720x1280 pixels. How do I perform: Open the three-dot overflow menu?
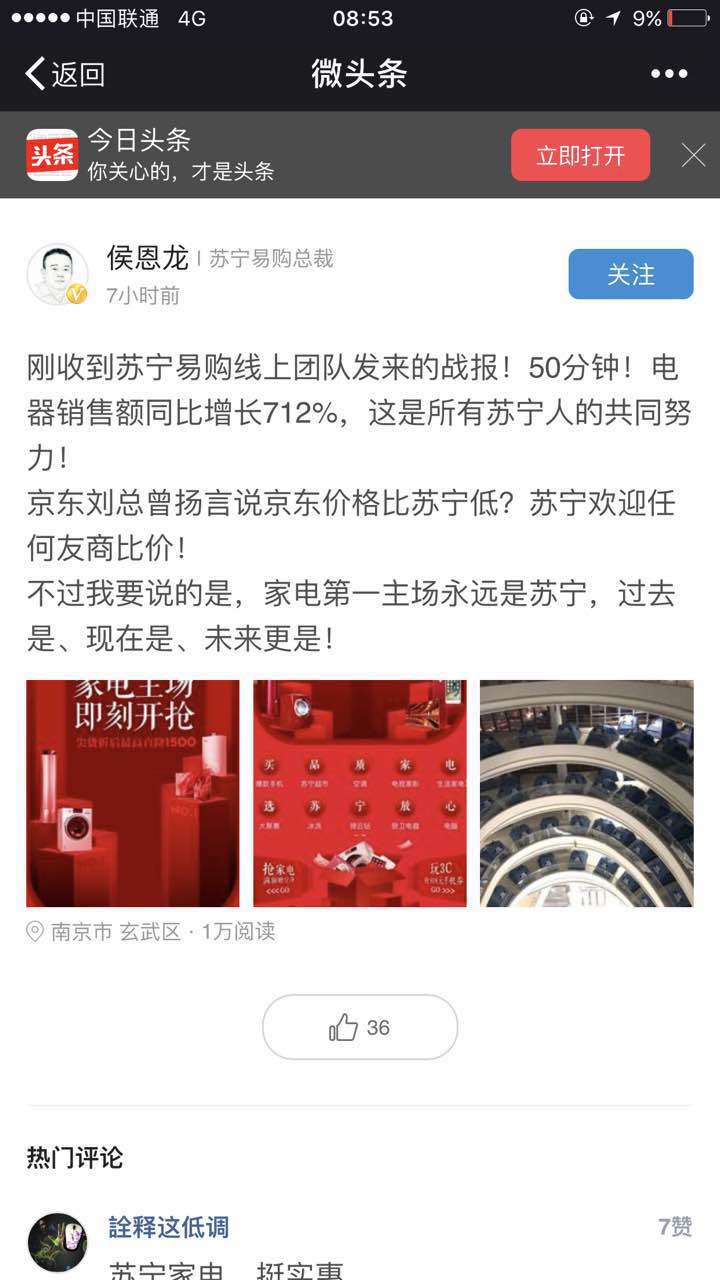pyautogui.click(x=669, y=74)
